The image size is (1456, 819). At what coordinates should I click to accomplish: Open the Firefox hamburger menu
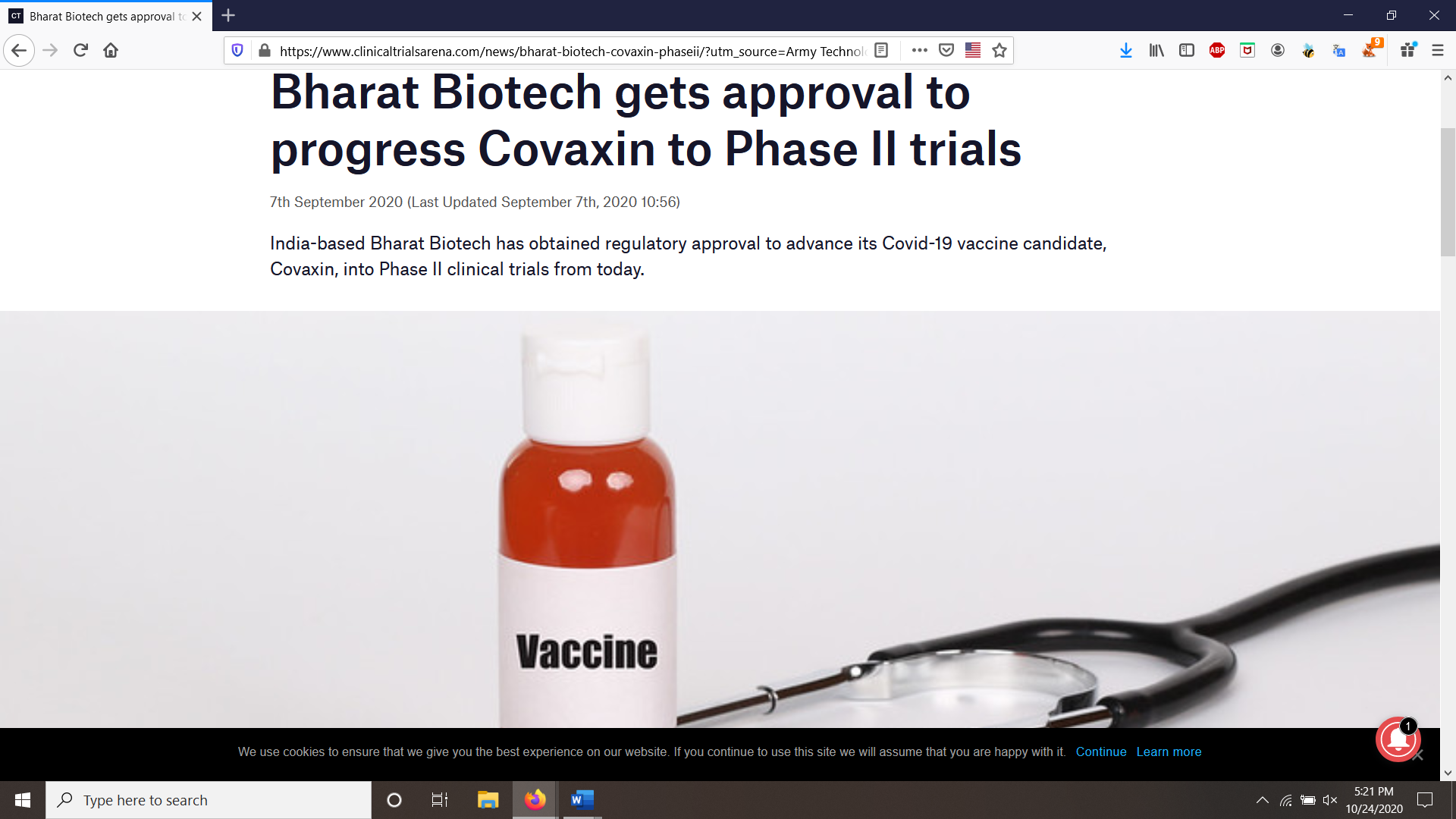click(1438, 51)
